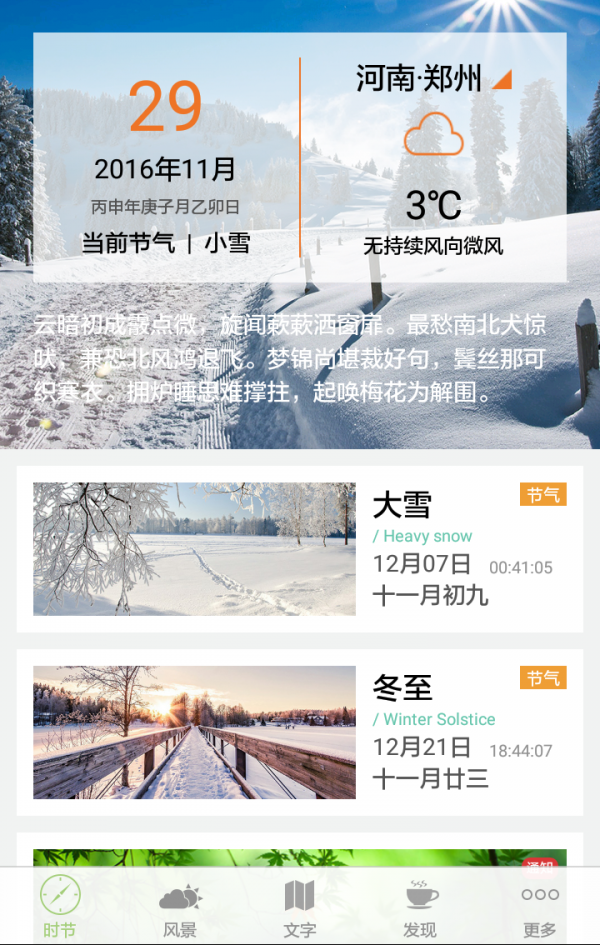
Task: Go to the 发现 tab
Action: click(x=420, y=906)
